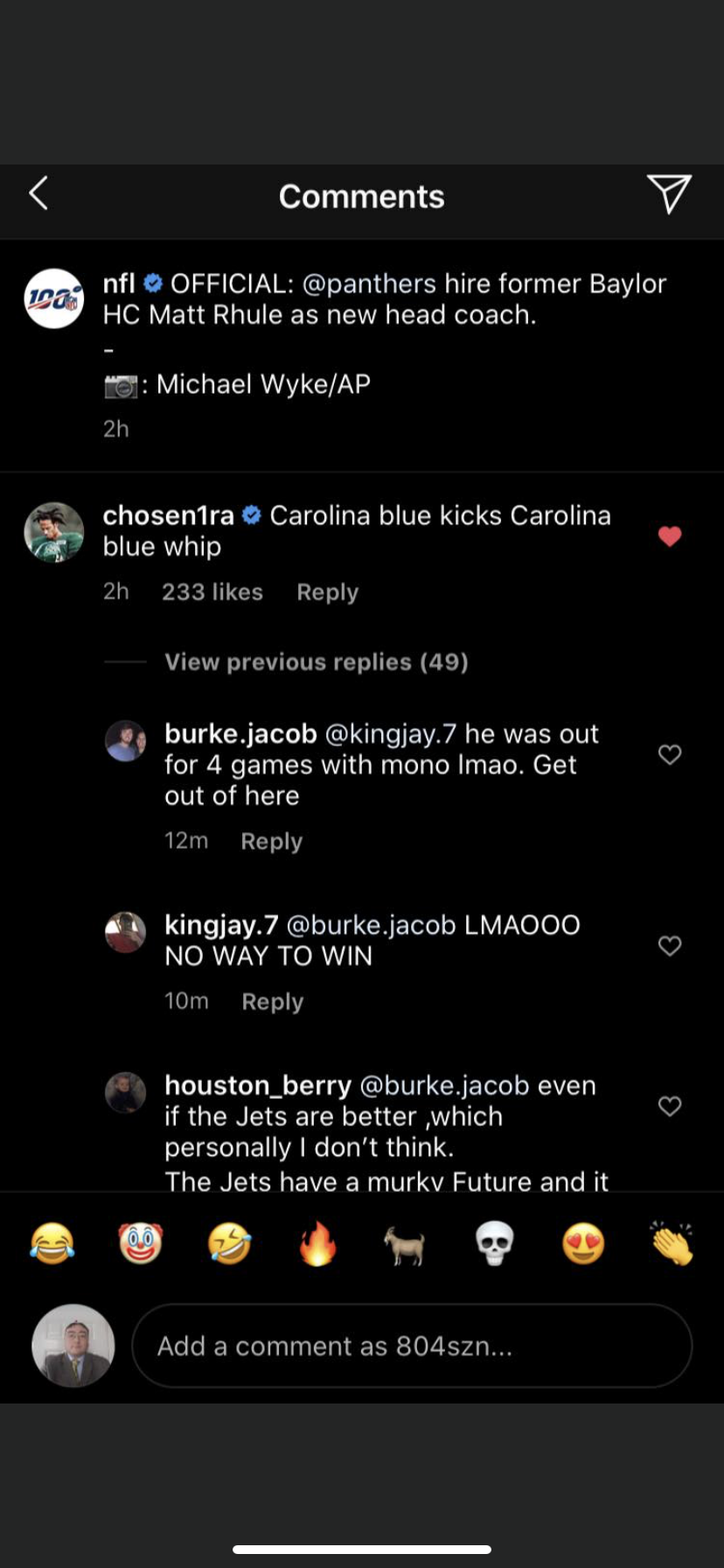724x1568 pixels.
Task: Insert the fire emoji
Action: 317,1243
